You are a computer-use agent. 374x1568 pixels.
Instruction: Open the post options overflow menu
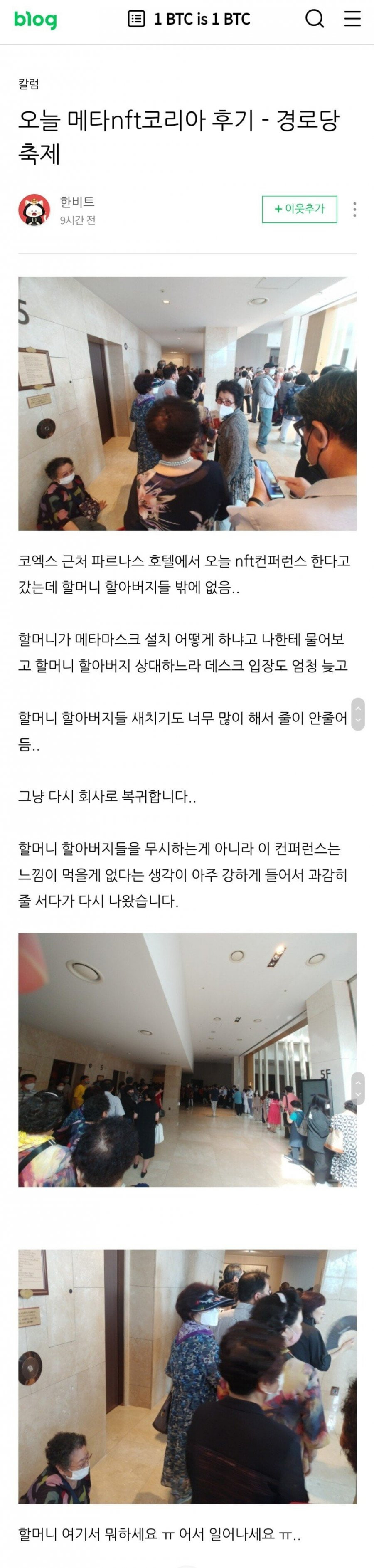[x=354, y=210]
